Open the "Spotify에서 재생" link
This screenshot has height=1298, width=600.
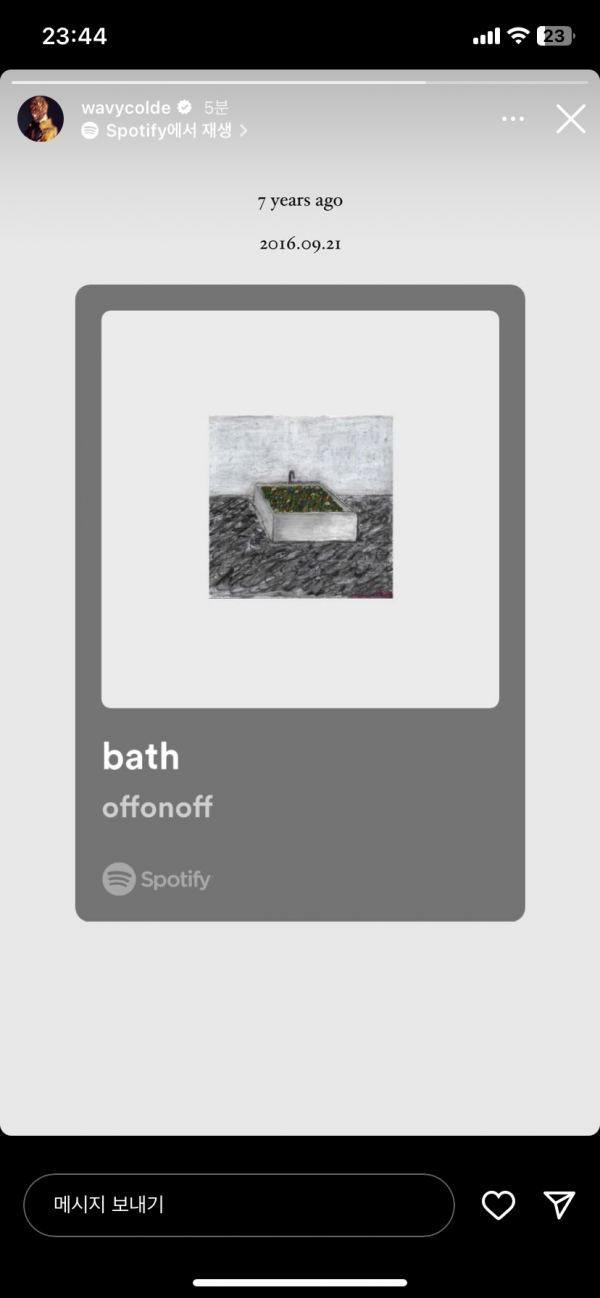click(x=165, y=130)
